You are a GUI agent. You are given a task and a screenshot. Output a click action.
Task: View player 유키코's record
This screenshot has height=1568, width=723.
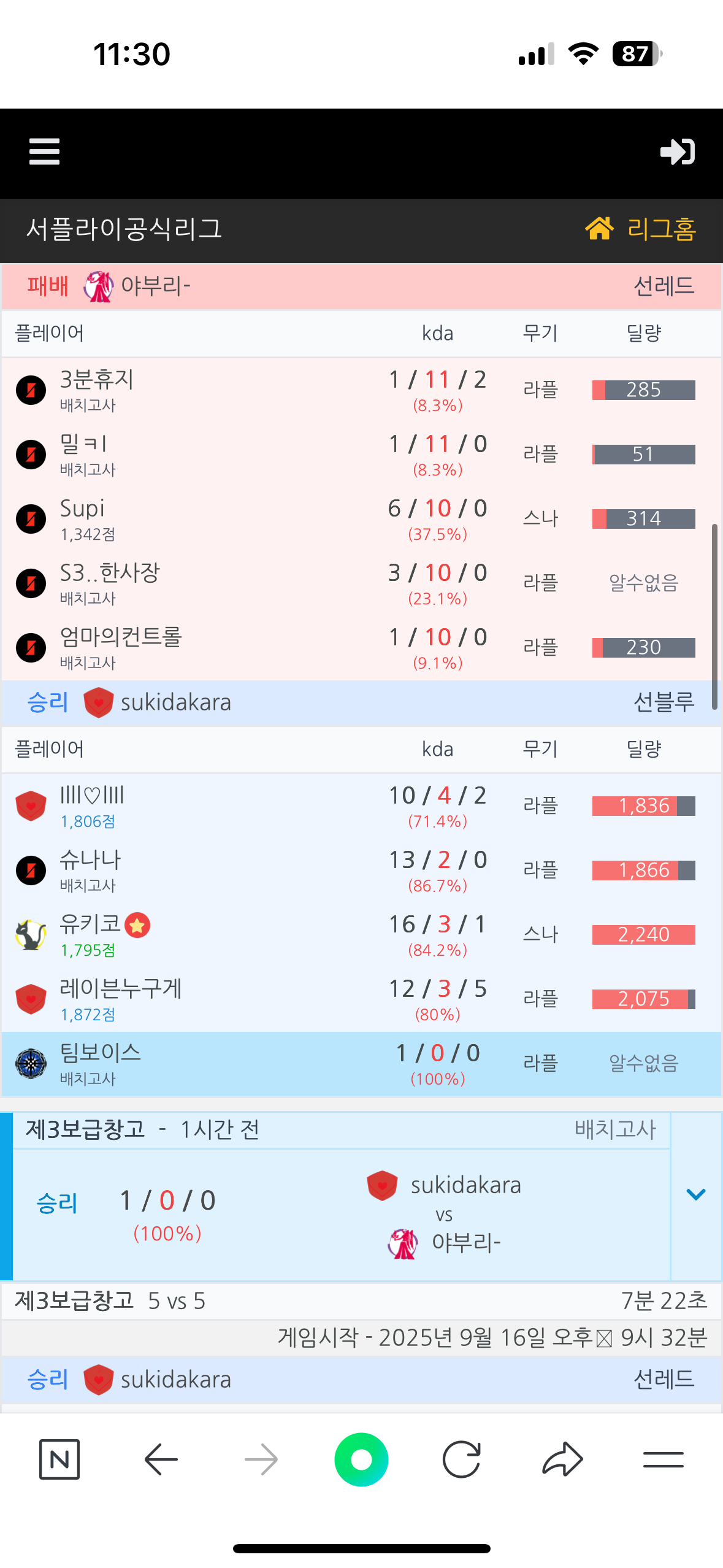click(90, 924)
